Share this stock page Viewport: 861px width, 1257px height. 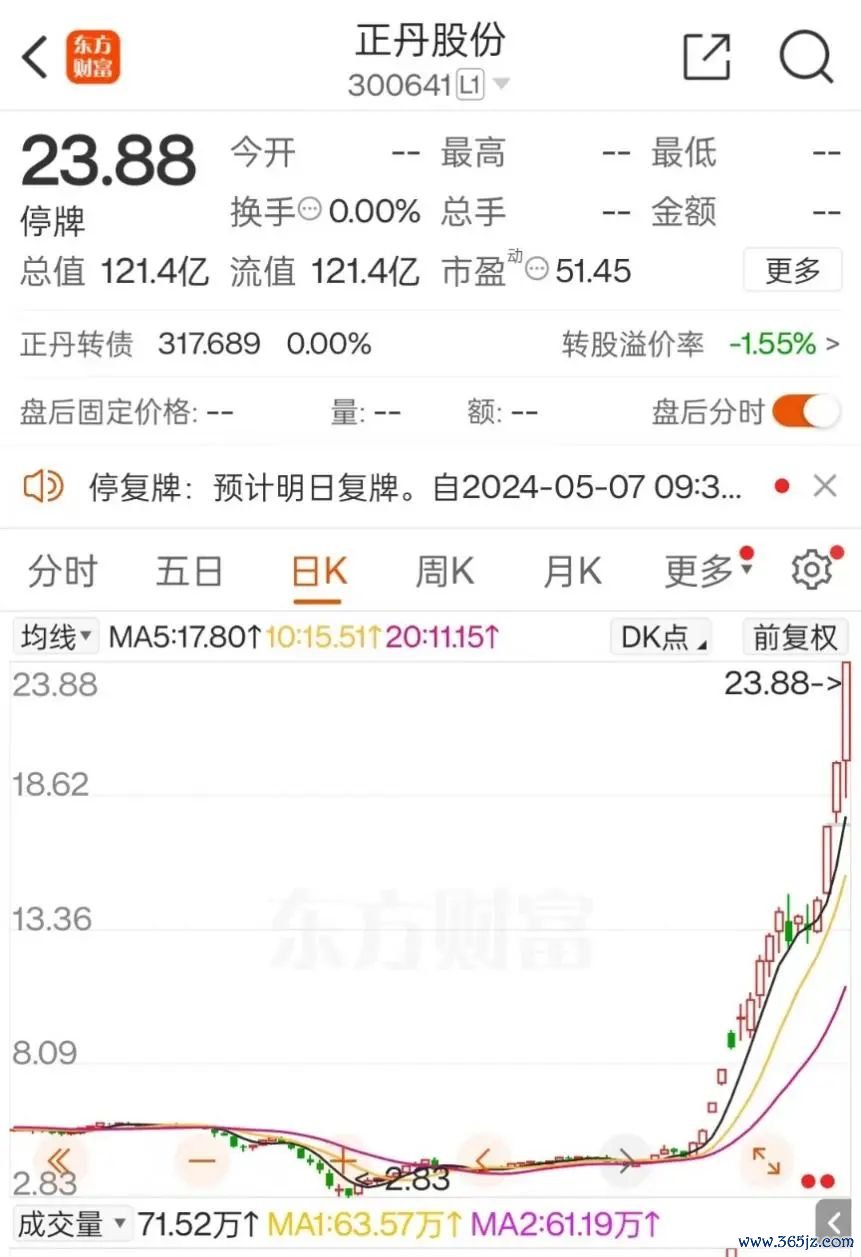pos(707,57)
